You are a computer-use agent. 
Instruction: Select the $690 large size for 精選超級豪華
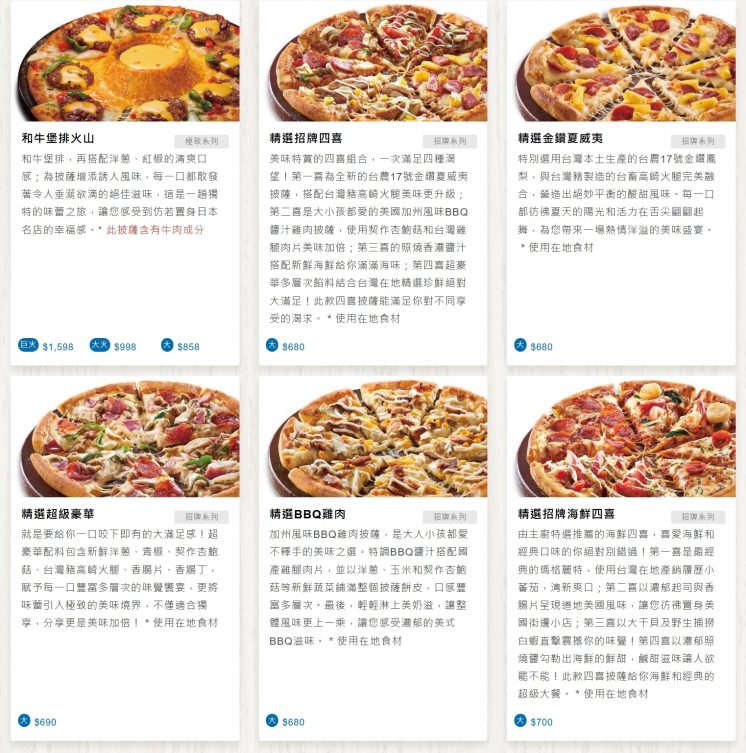coord(37,721)
